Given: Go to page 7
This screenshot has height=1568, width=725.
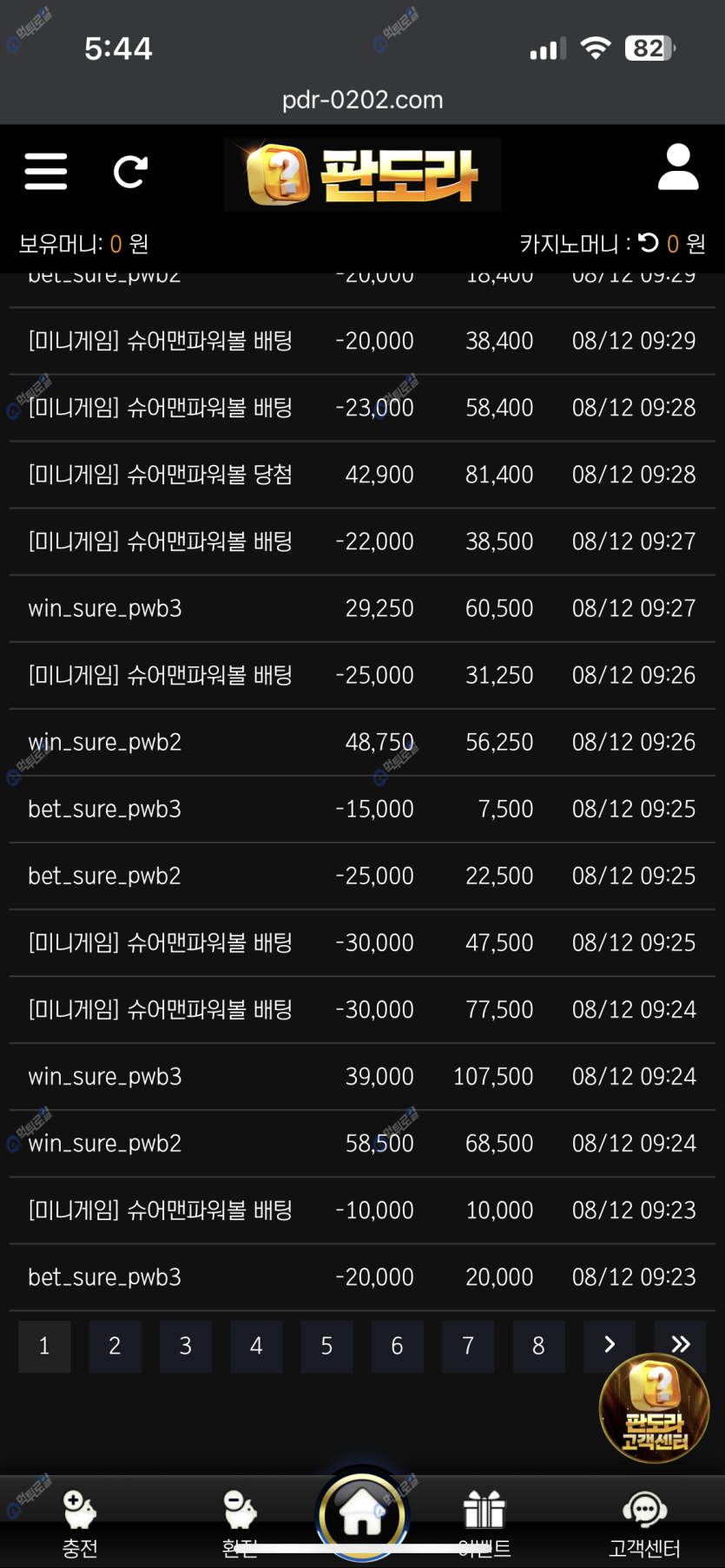Looking at the screenshot, I should 468,1346.
